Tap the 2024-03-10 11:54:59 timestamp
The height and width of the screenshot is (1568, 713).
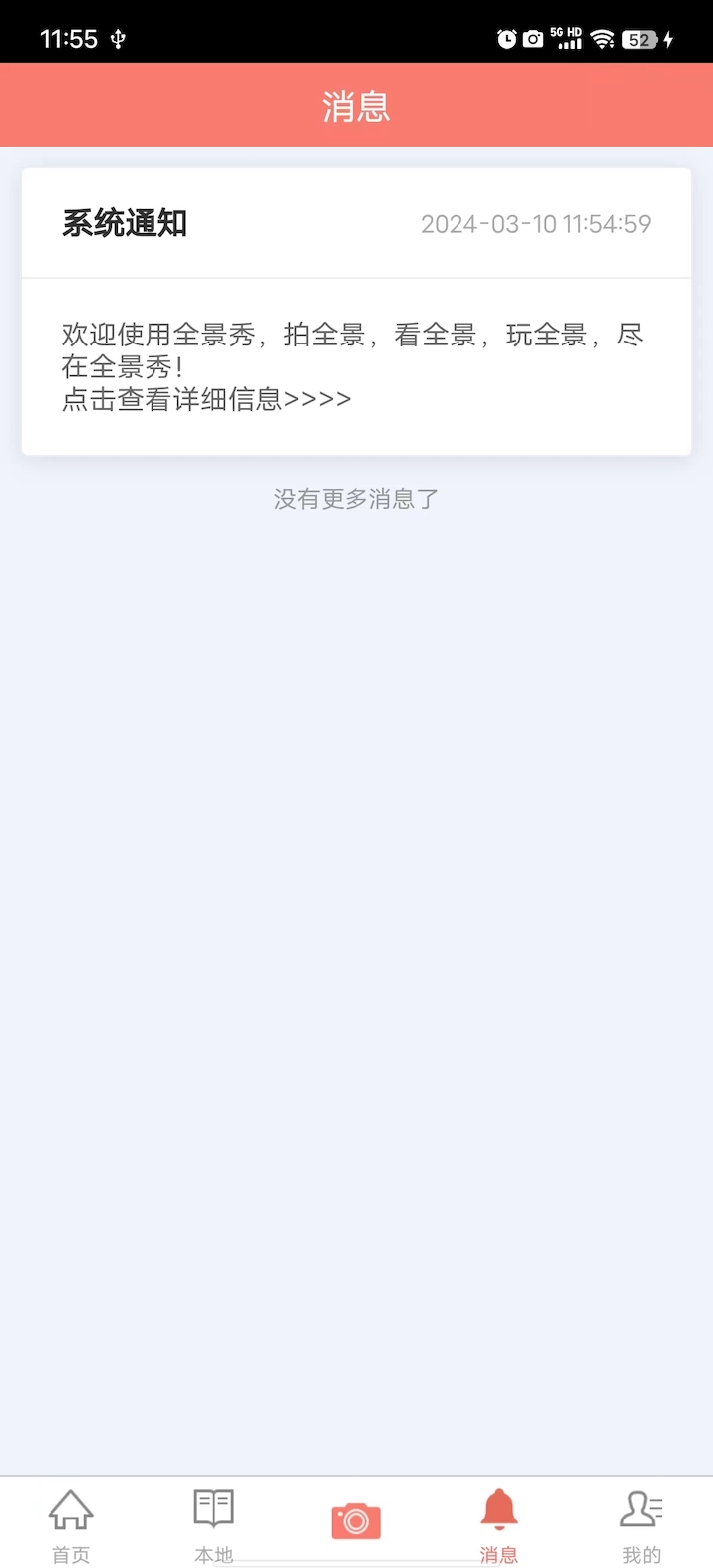536,224
